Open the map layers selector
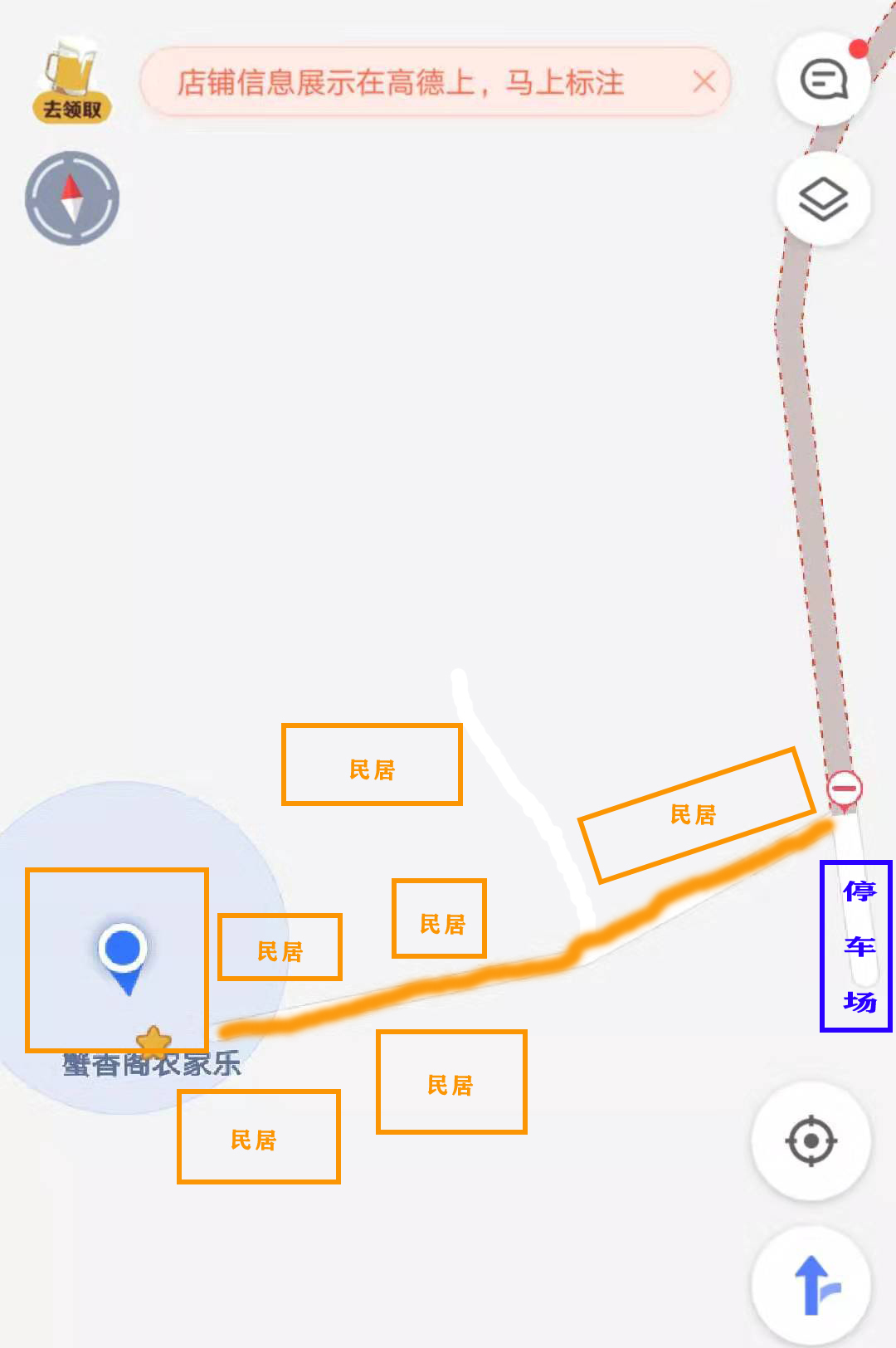Screen dimensions: 896x1348 [x=823, y=199]
